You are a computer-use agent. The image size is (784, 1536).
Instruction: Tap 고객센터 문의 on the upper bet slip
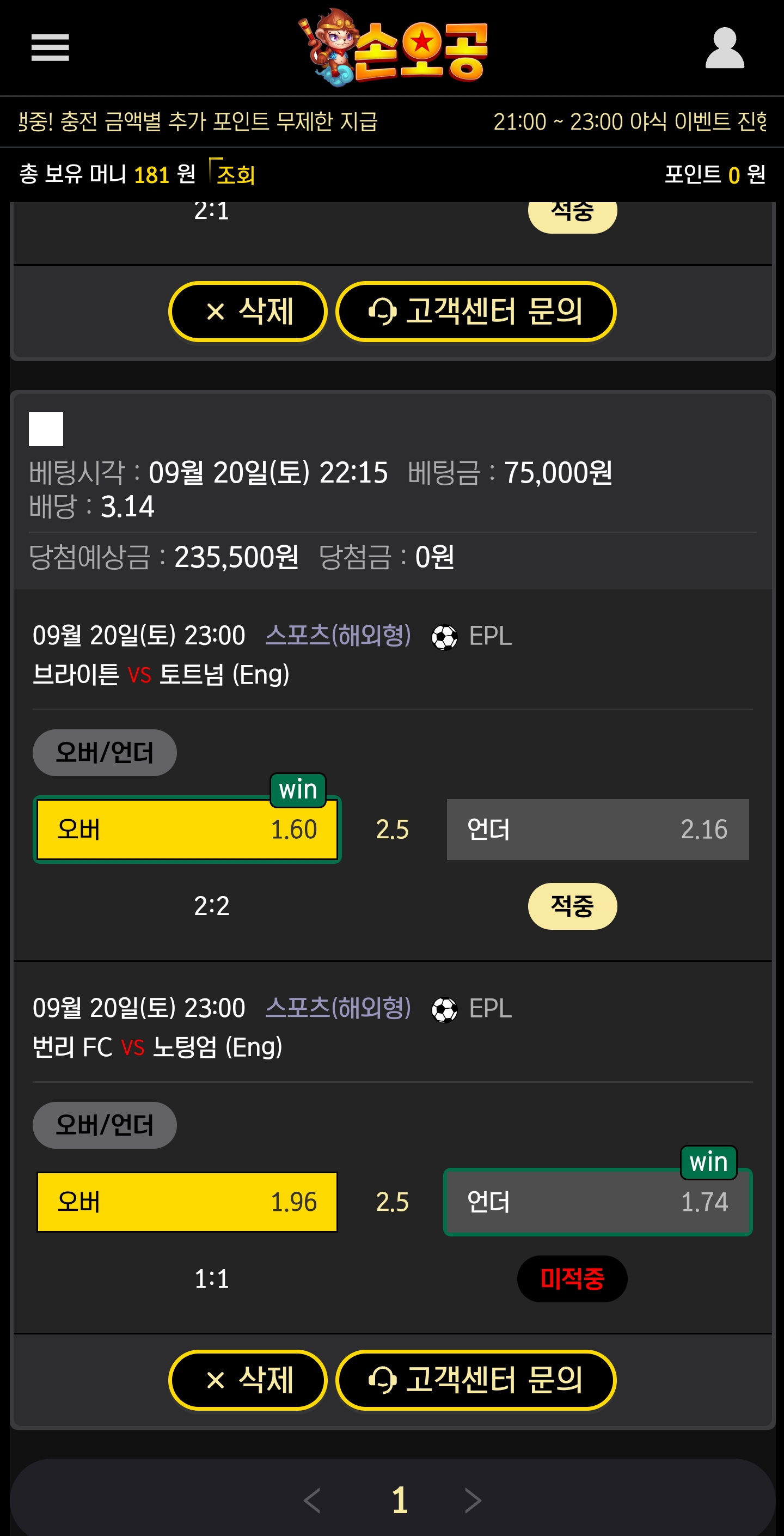[475, 311]
